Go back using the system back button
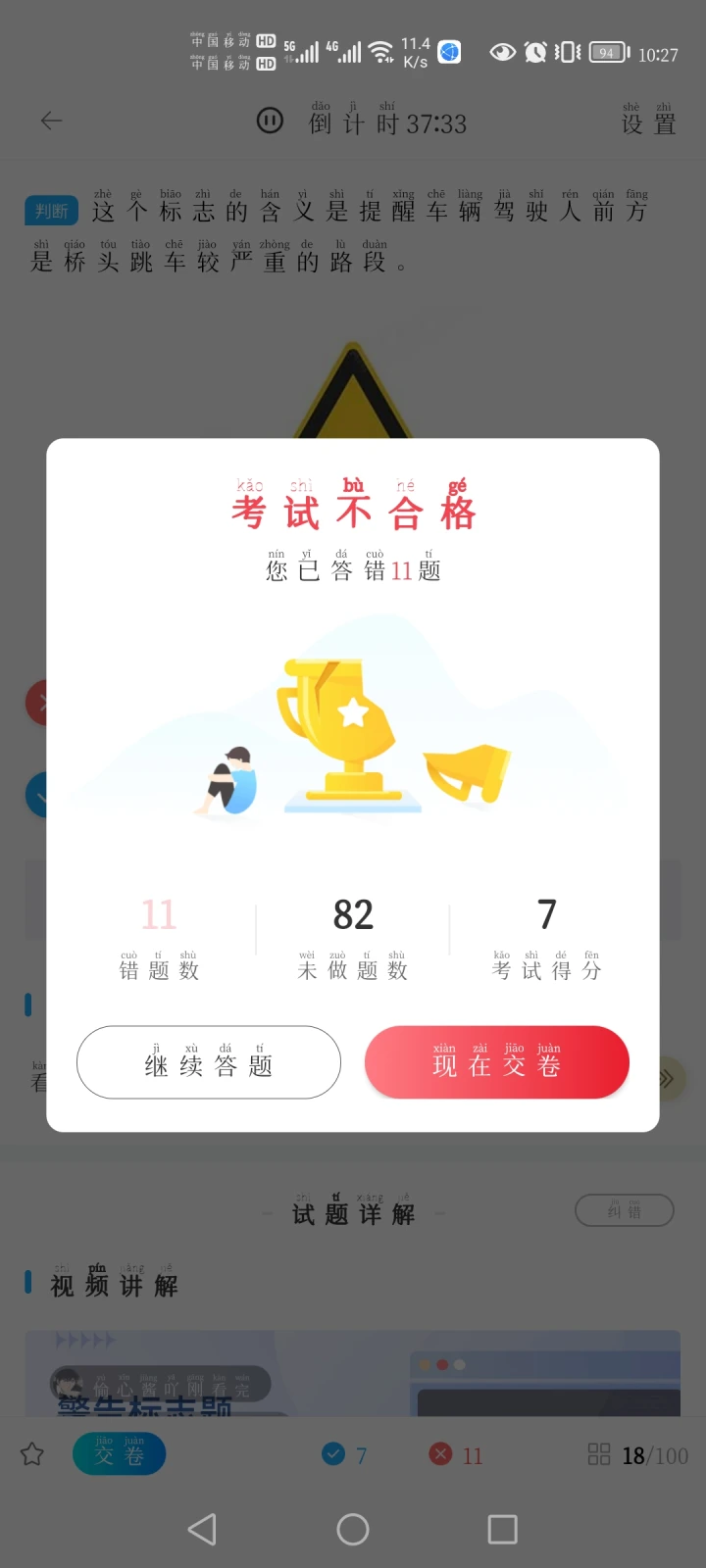706x1568 pixels. pyautogui.click(x=202, y=1529)
